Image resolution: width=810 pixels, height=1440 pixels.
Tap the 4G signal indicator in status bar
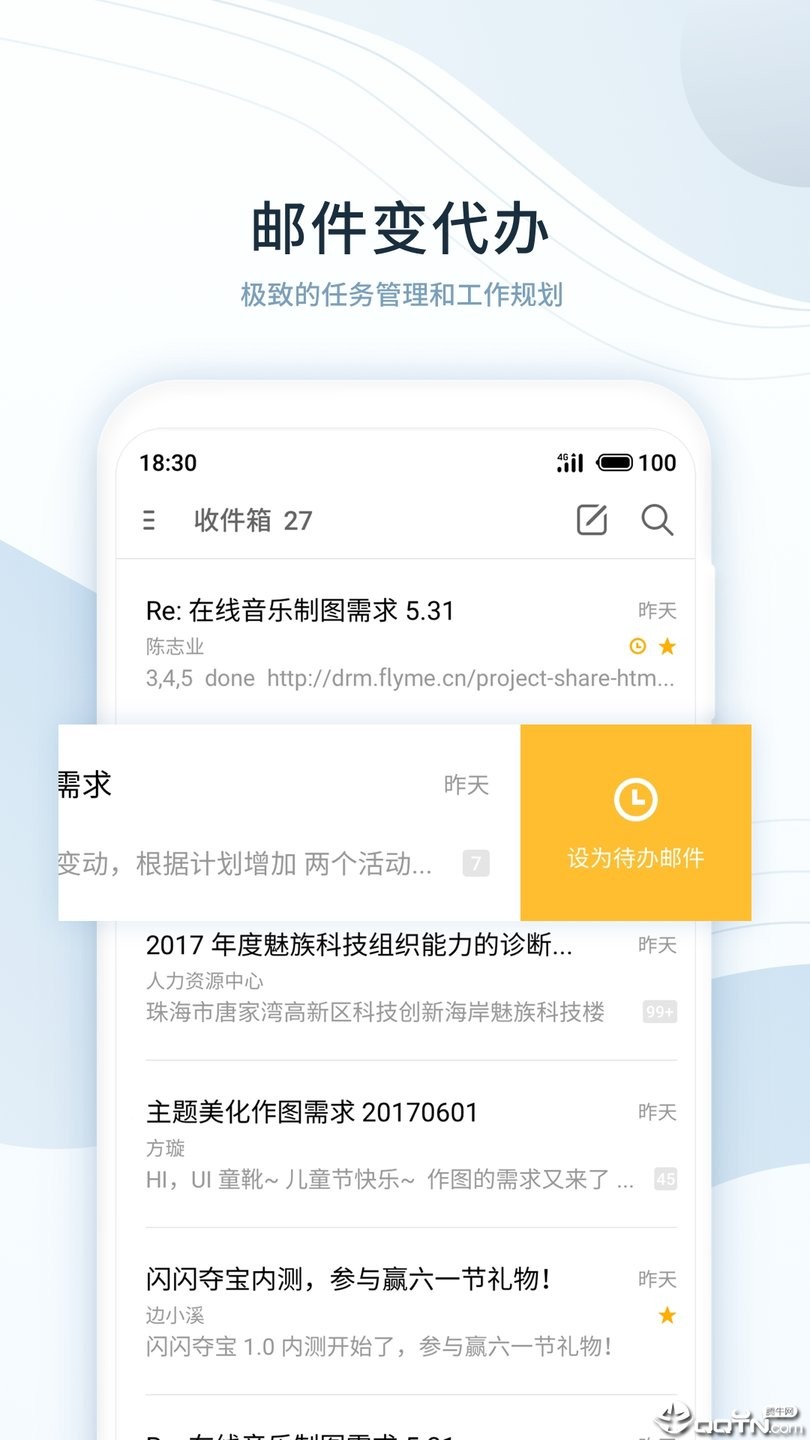[571, 462]
